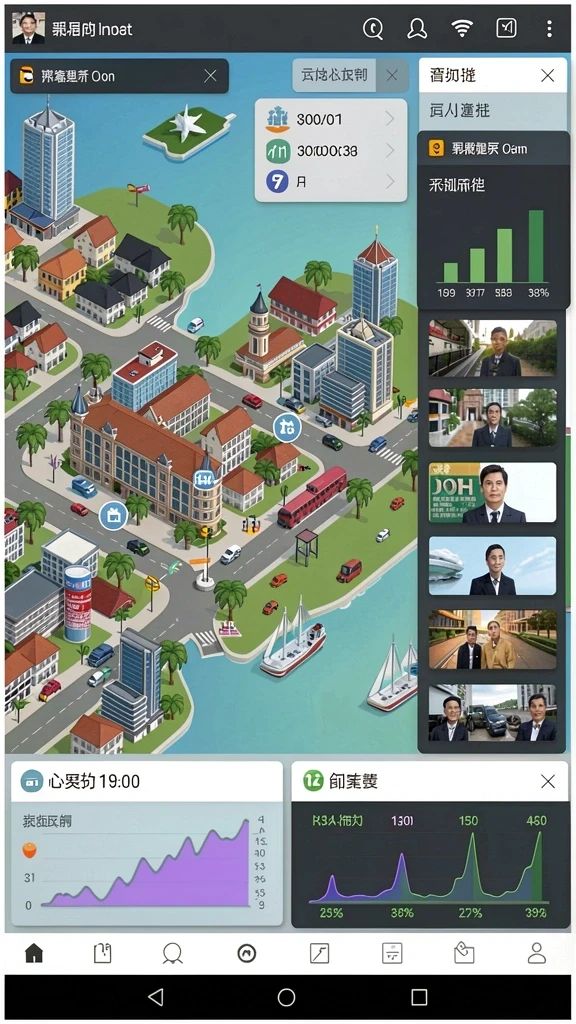Image resolution: width=576 pixels, height=1024 pixels.
Task: Go to the Home tab in bottom navigation
Action: point(34,953)
